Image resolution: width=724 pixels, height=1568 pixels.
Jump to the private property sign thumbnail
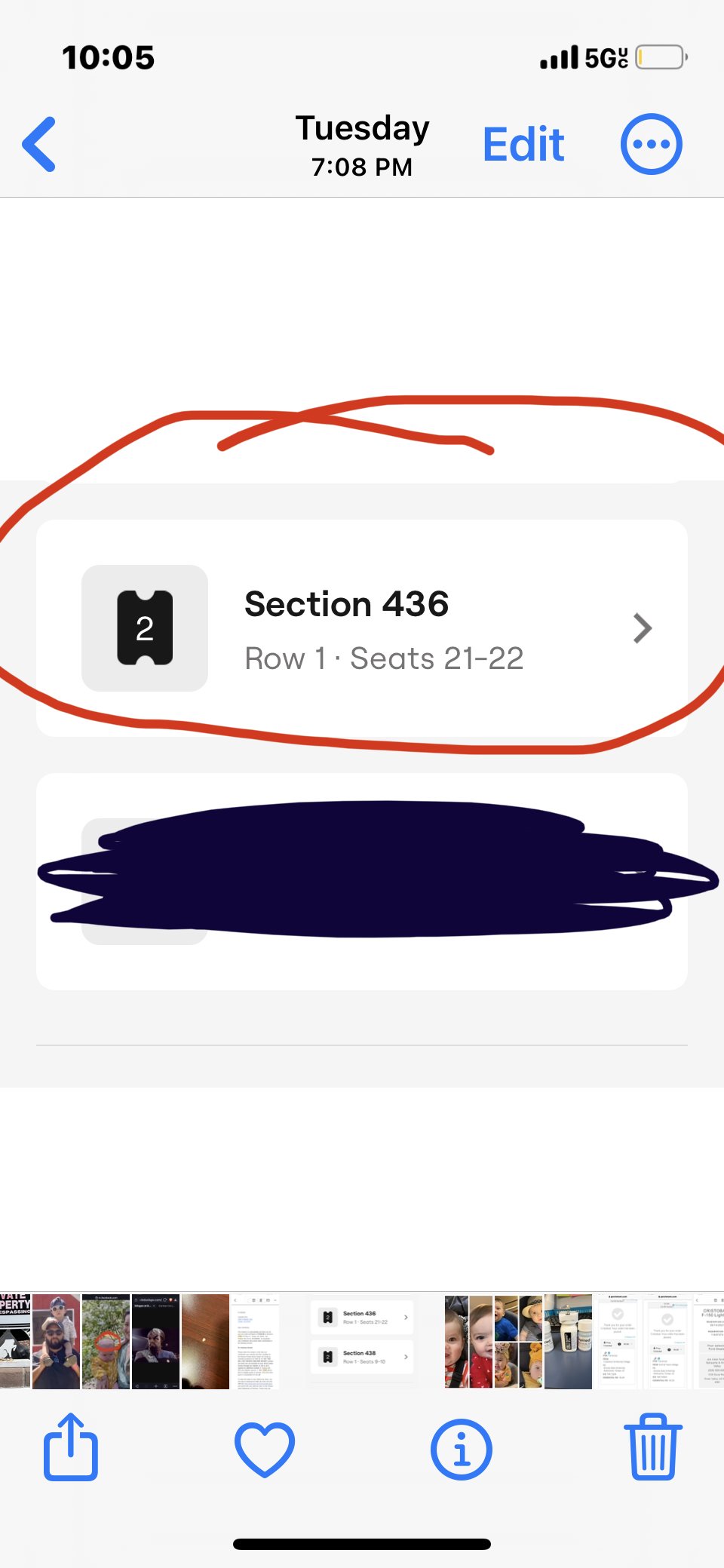point(15,1342)
